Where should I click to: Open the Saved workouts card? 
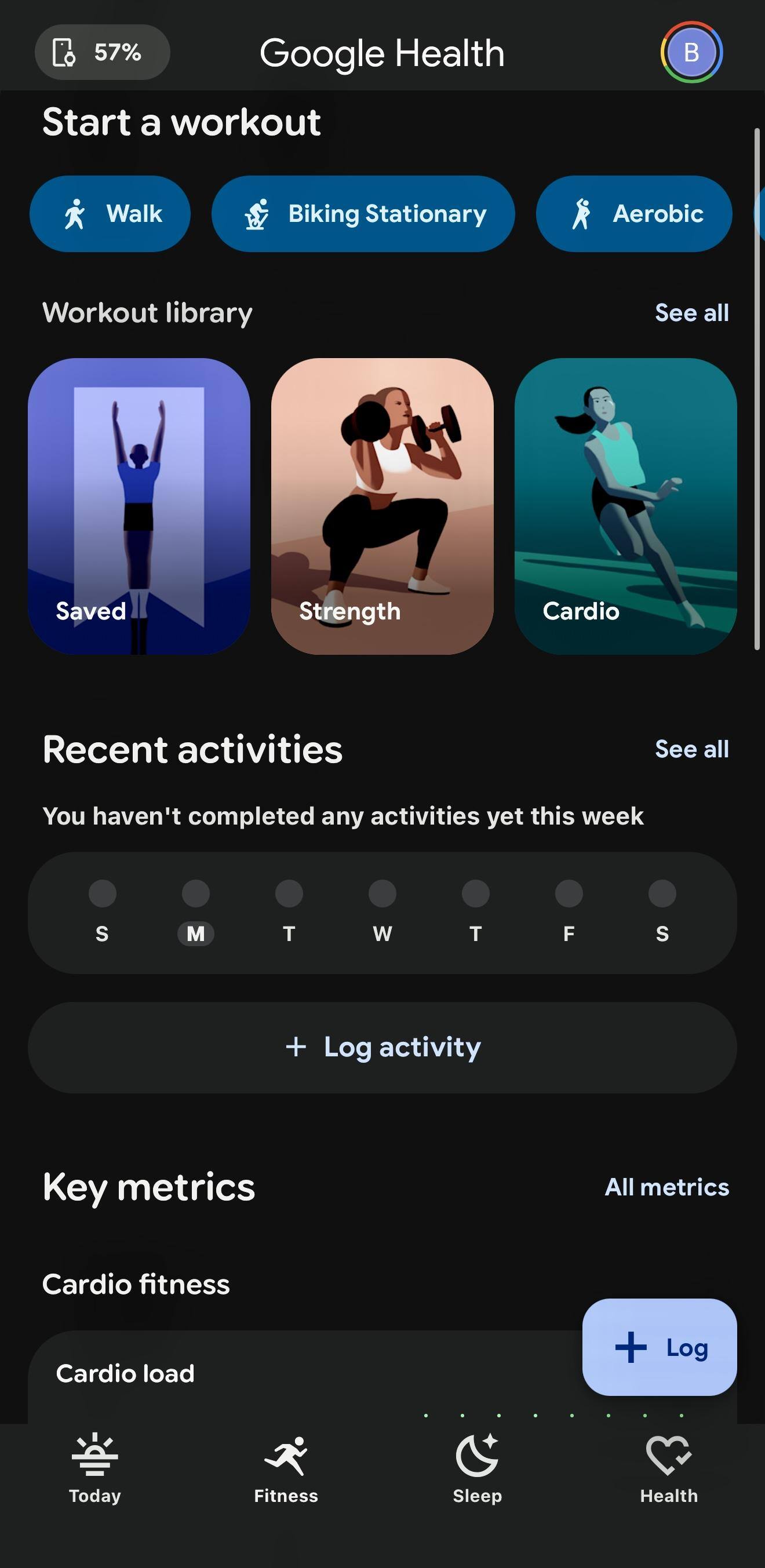139,506
